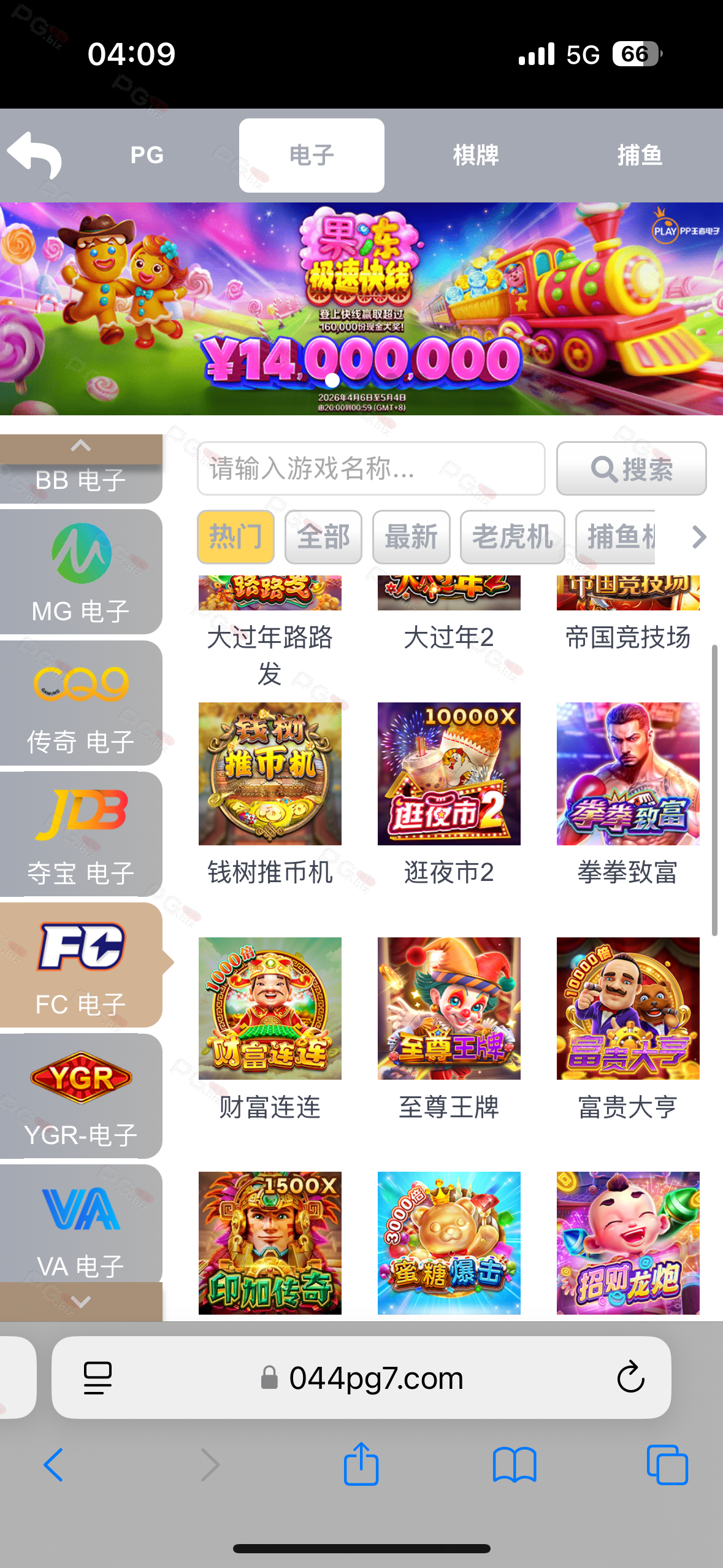
Task: Tap the 搜索 search button
Action: (631, 469)
